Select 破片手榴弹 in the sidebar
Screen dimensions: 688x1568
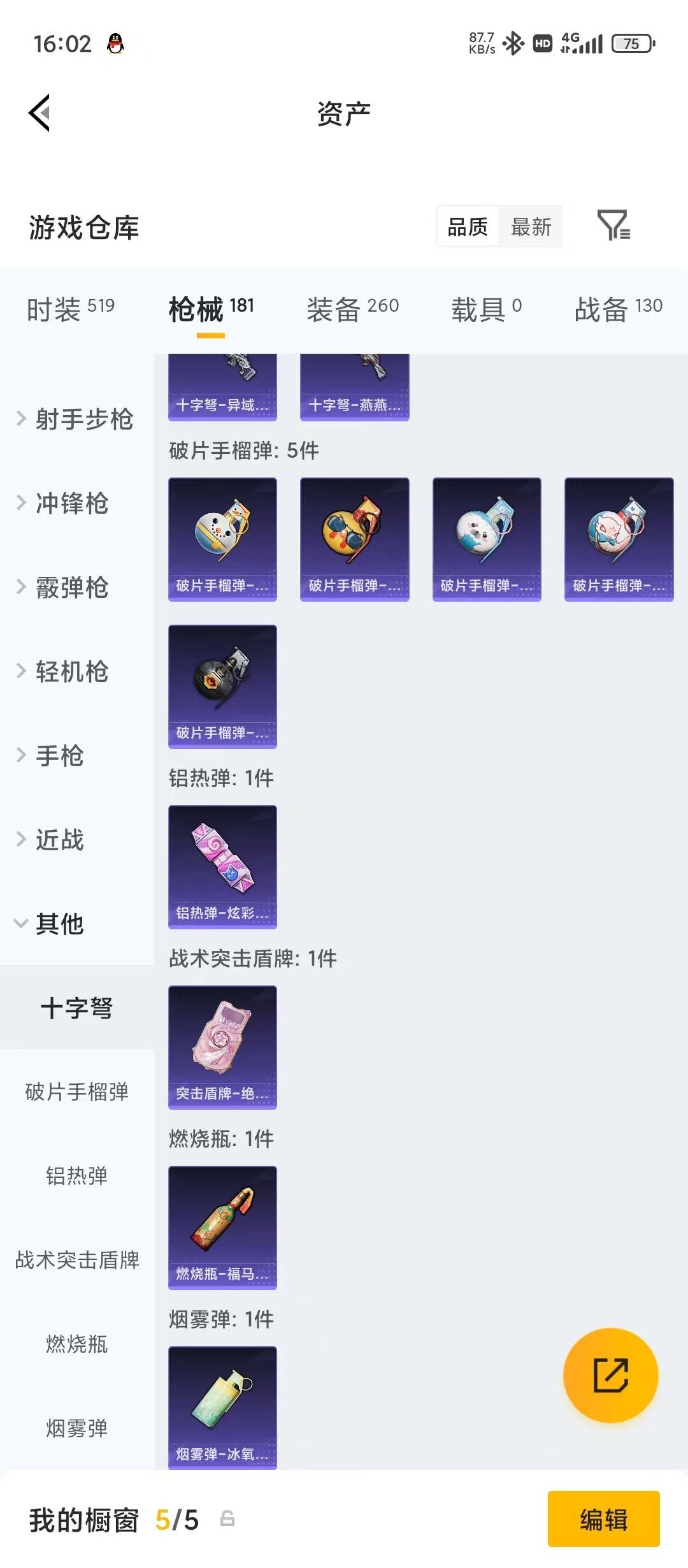click(x=76, y=1093)
